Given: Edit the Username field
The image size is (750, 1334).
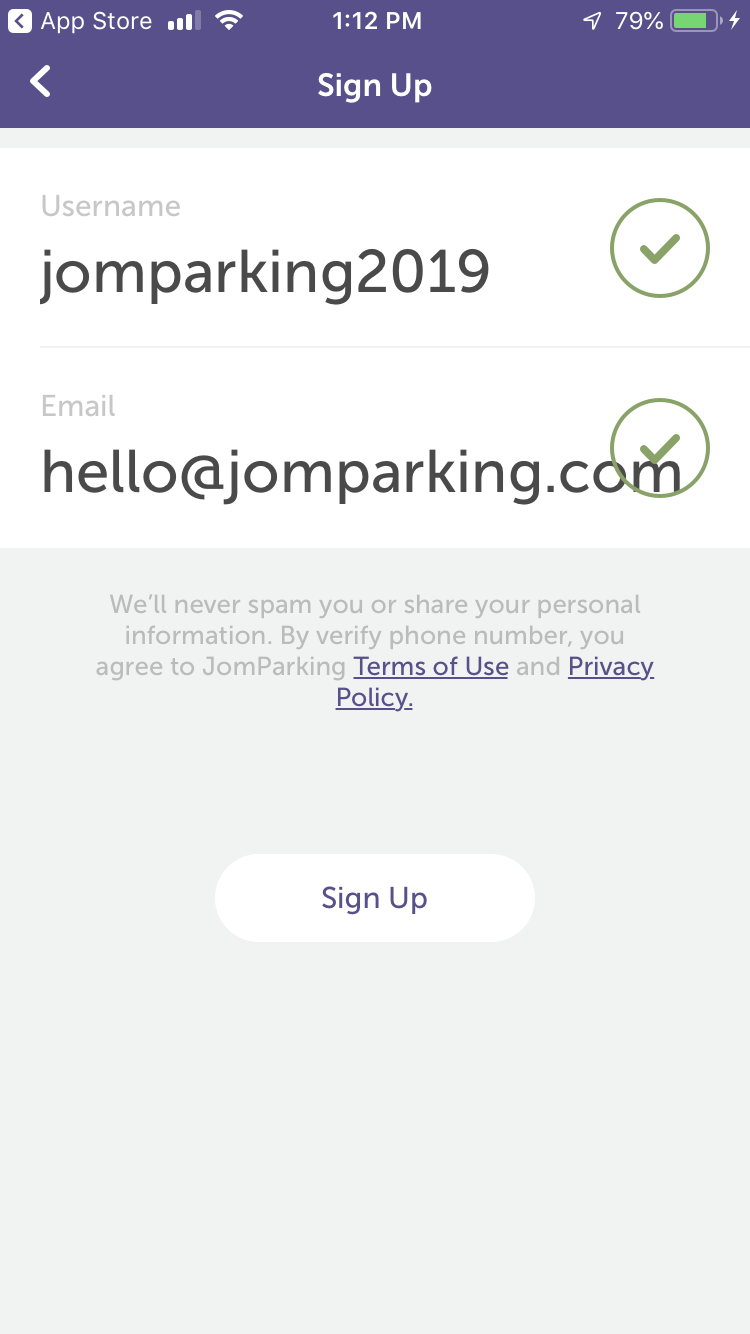Looking at the screenshot, I should tap(375, 248).
